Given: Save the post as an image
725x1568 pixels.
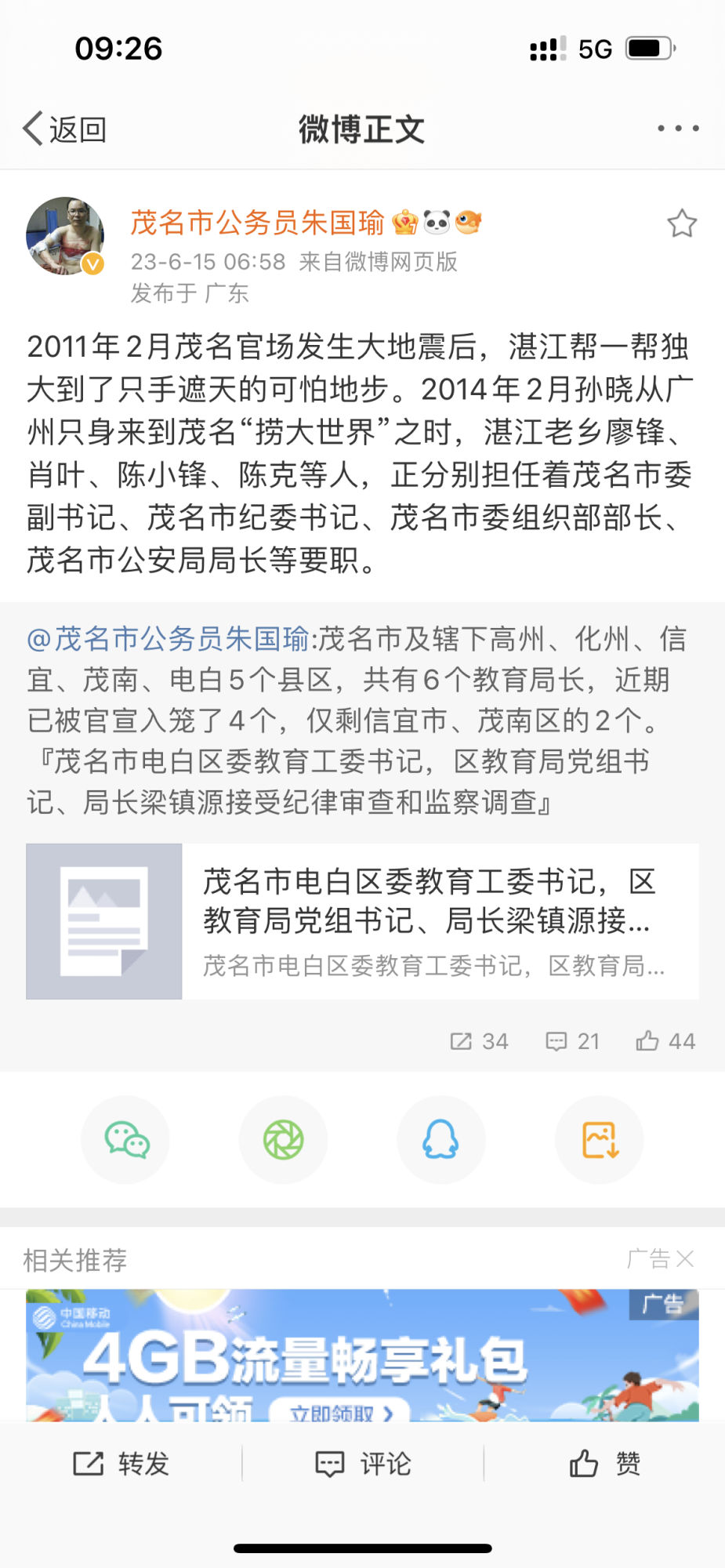Looking at the screenshot, I should (x=600, y=1140).
